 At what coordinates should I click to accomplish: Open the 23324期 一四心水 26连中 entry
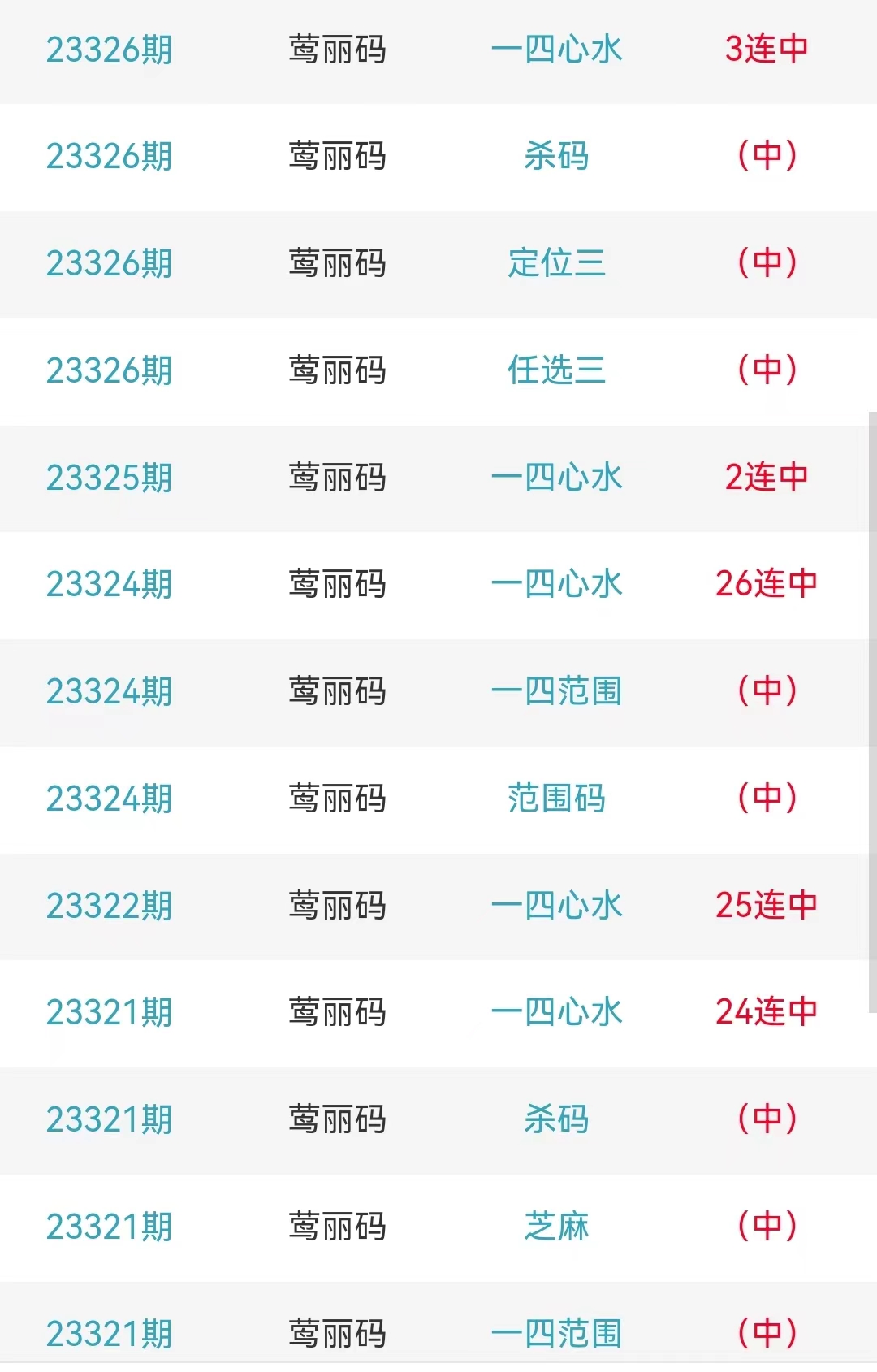point(556,584)
